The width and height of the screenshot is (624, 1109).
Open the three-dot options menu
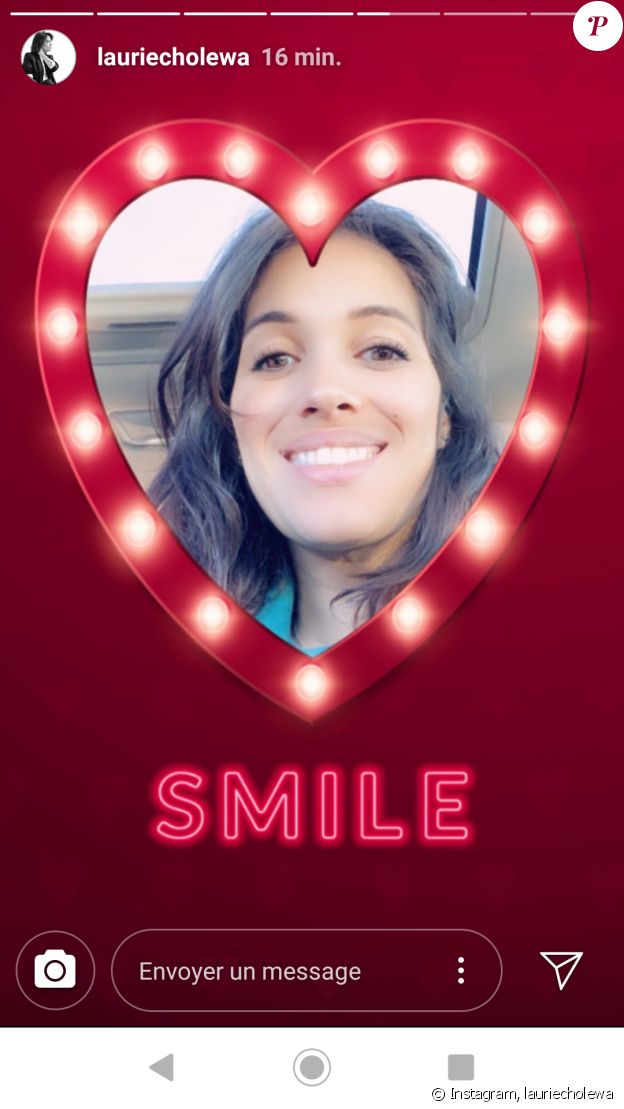click(x=461, y=970)
